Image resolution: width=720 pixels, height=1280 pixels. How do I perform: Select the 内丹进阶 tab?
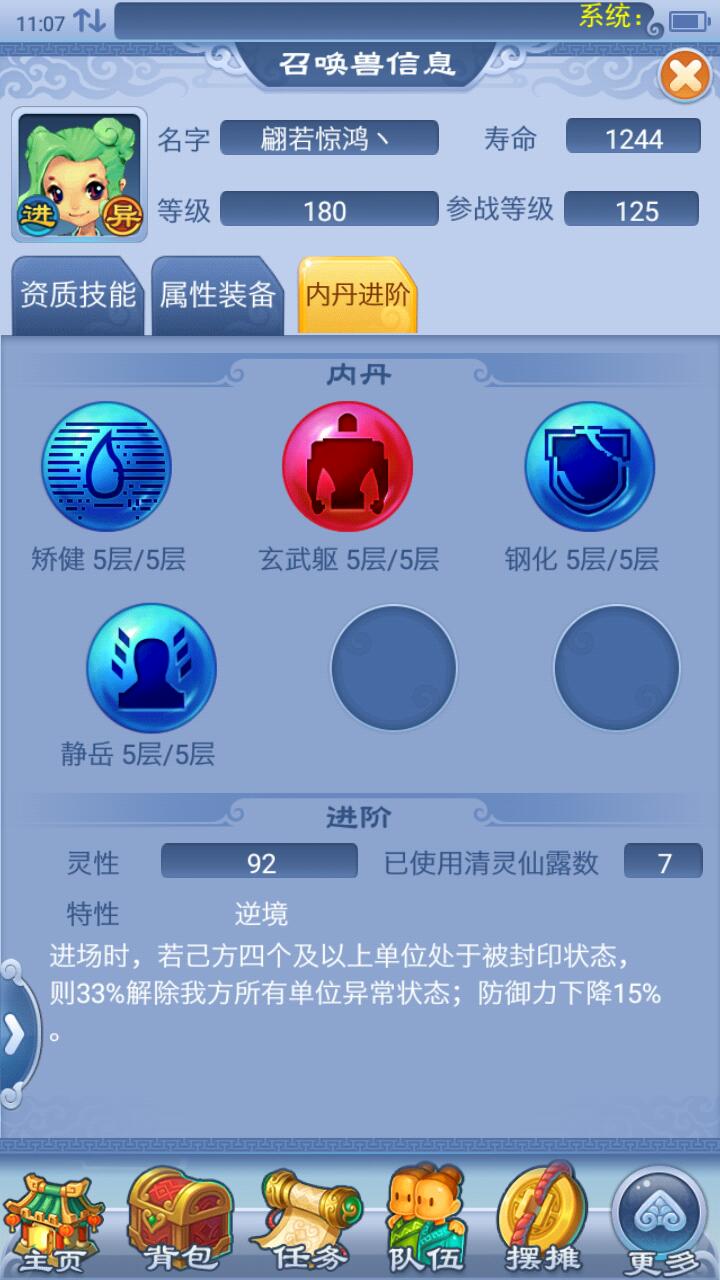tap(357, 295)
